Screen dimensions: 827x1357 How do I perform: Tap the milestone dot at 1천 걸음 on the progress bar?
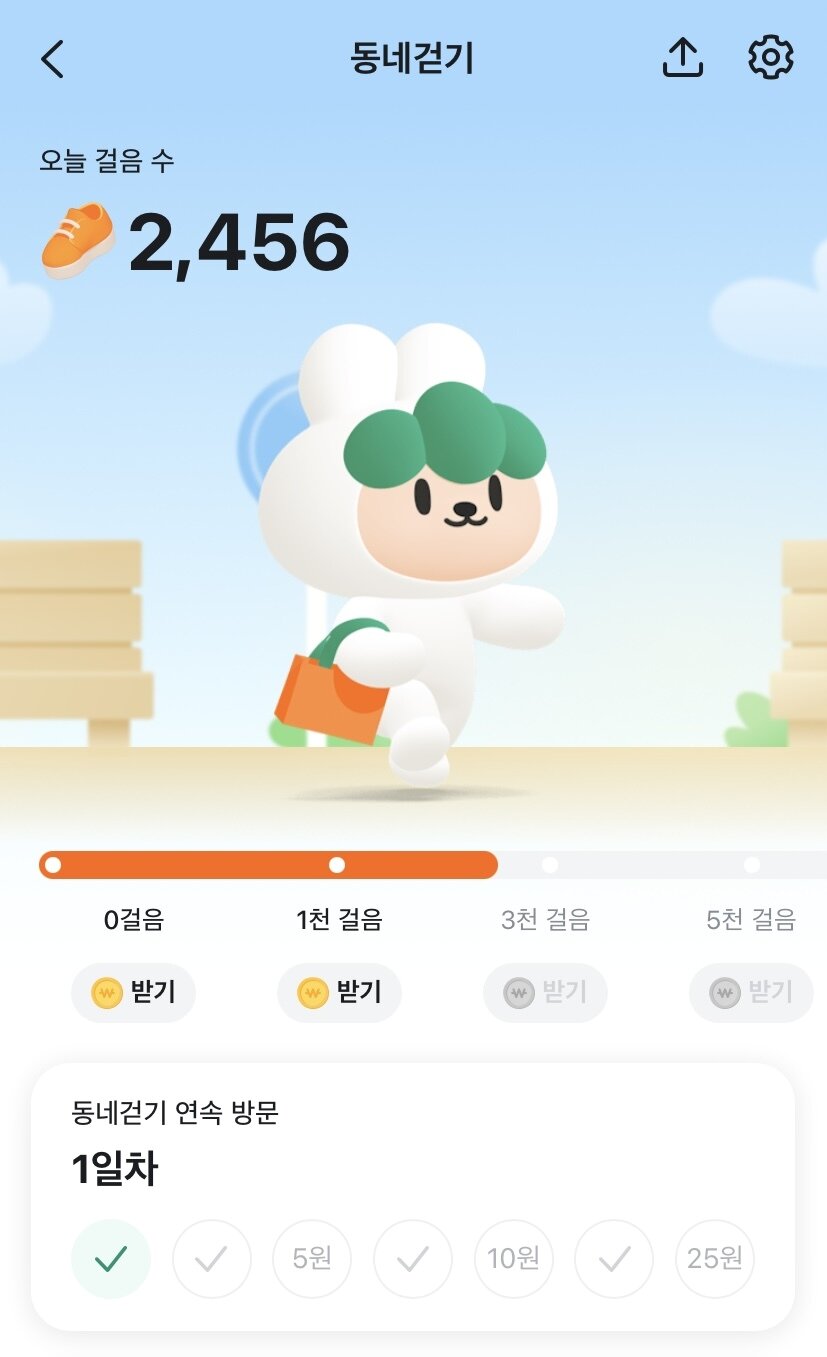337,865
